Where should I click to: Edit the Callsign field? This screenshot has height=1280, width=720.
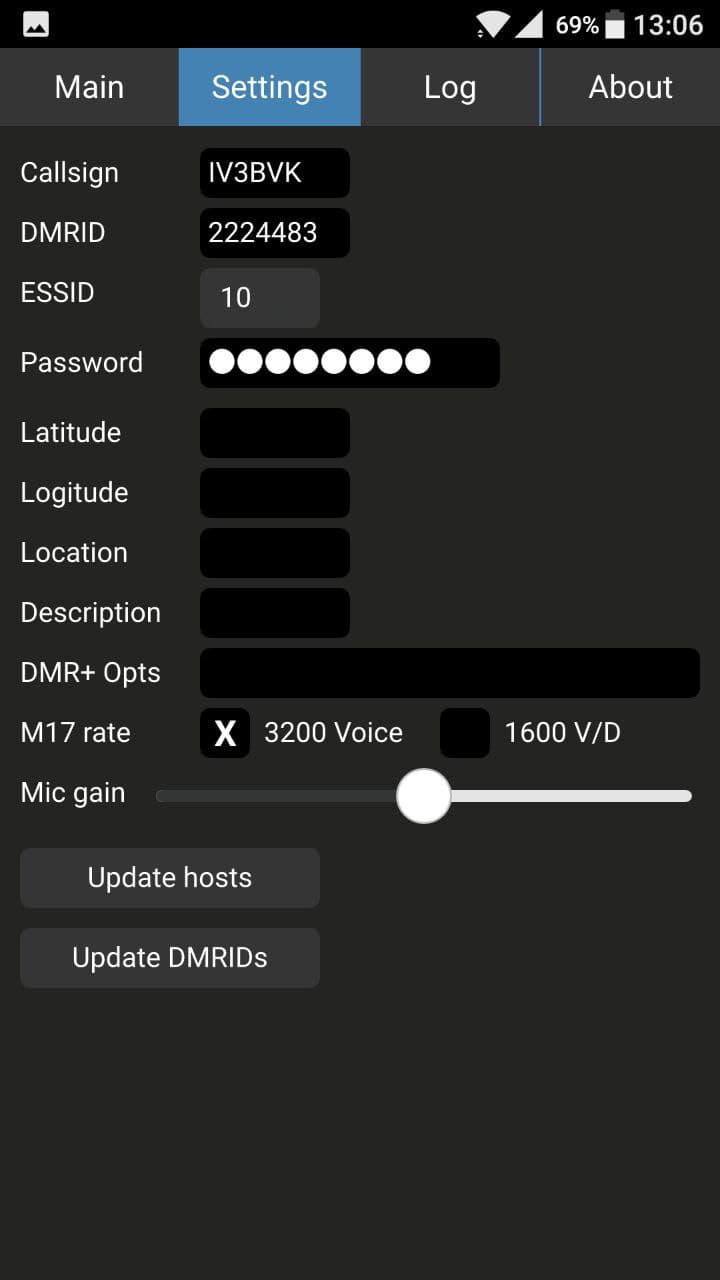pyautogui.click(x=275, y=173)
